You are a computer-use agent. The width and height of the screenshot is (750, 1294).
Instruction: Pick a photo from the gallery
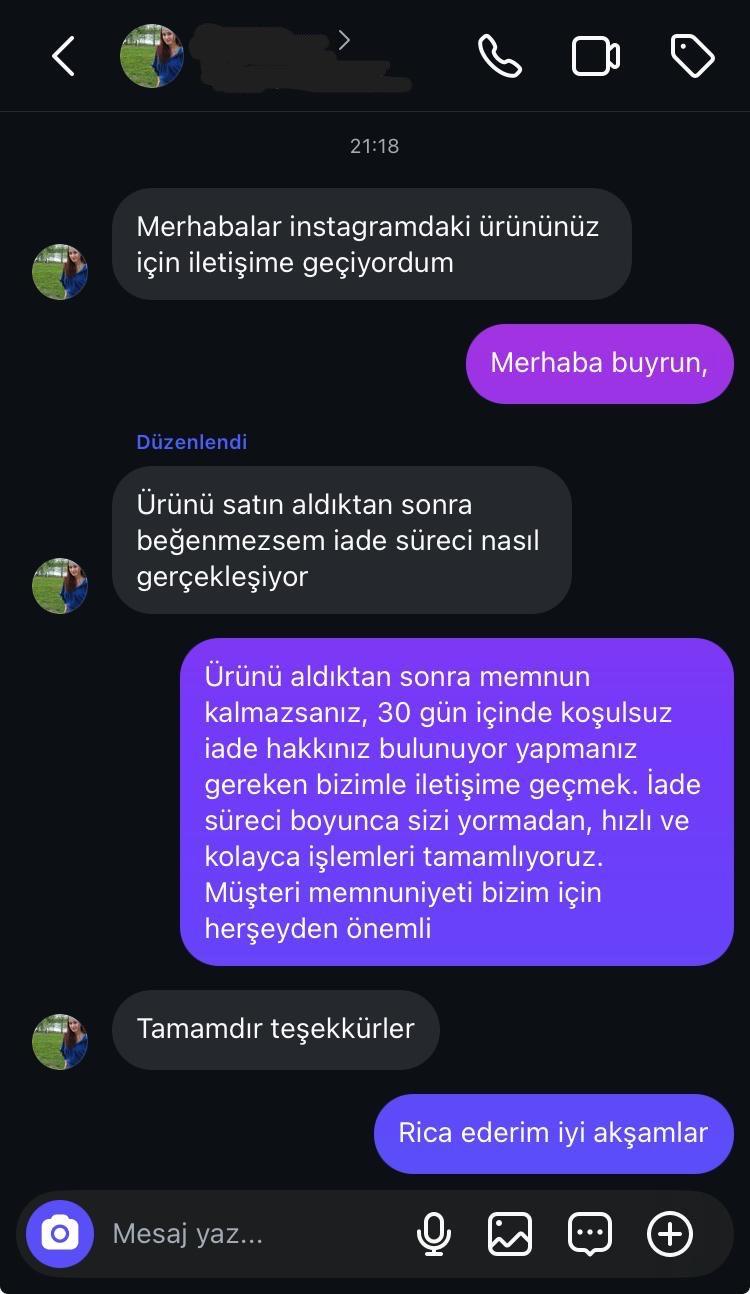point(510,1234)
